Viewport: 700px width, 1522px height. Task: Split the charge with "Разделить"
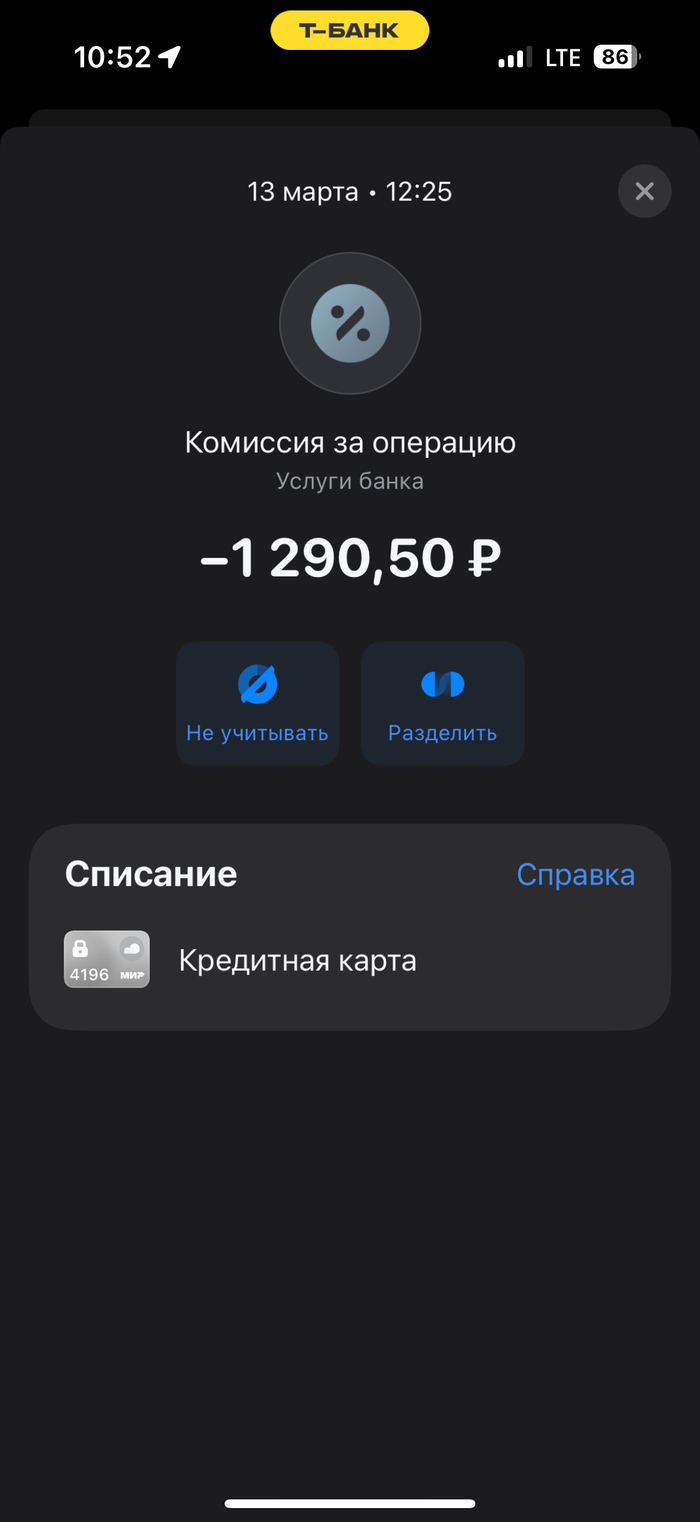pyautogui.click(x=442, y=704)
